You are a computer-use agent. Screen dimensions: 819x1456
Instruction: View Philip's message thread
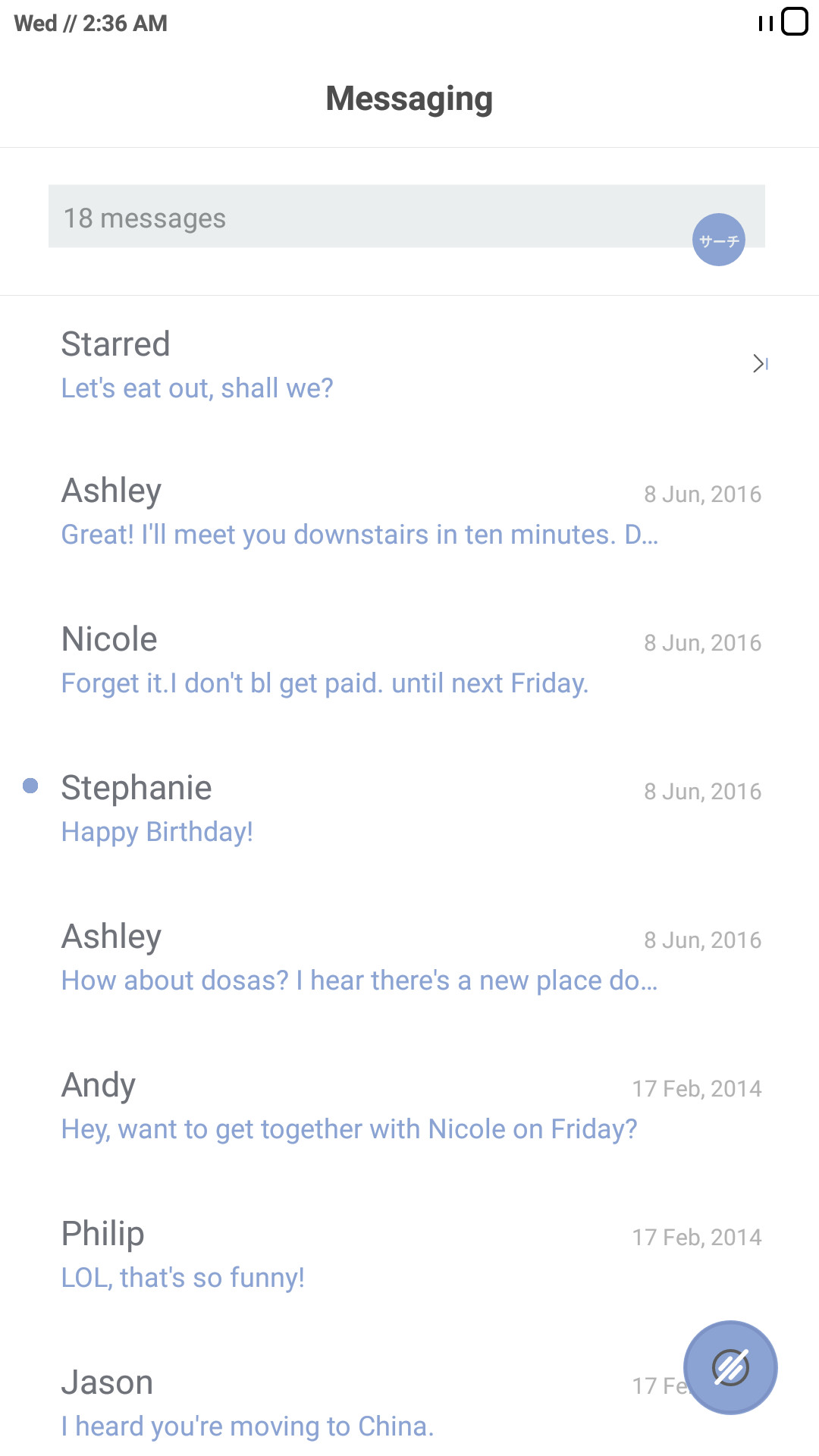pyautogui.click(x=409, y=1255)
